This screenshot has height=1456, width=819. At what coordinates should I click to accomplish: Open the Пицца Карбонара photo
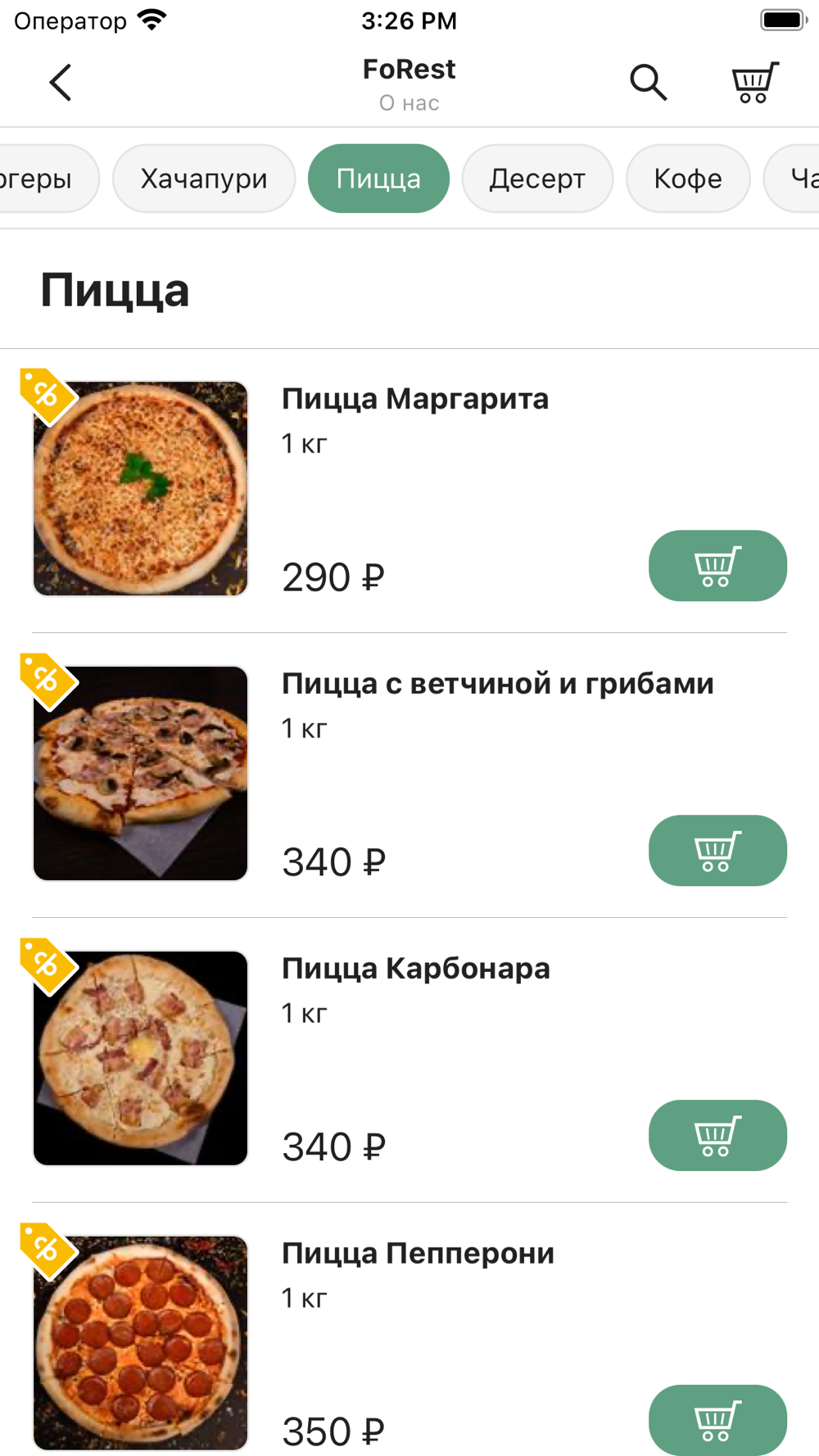140,1058
